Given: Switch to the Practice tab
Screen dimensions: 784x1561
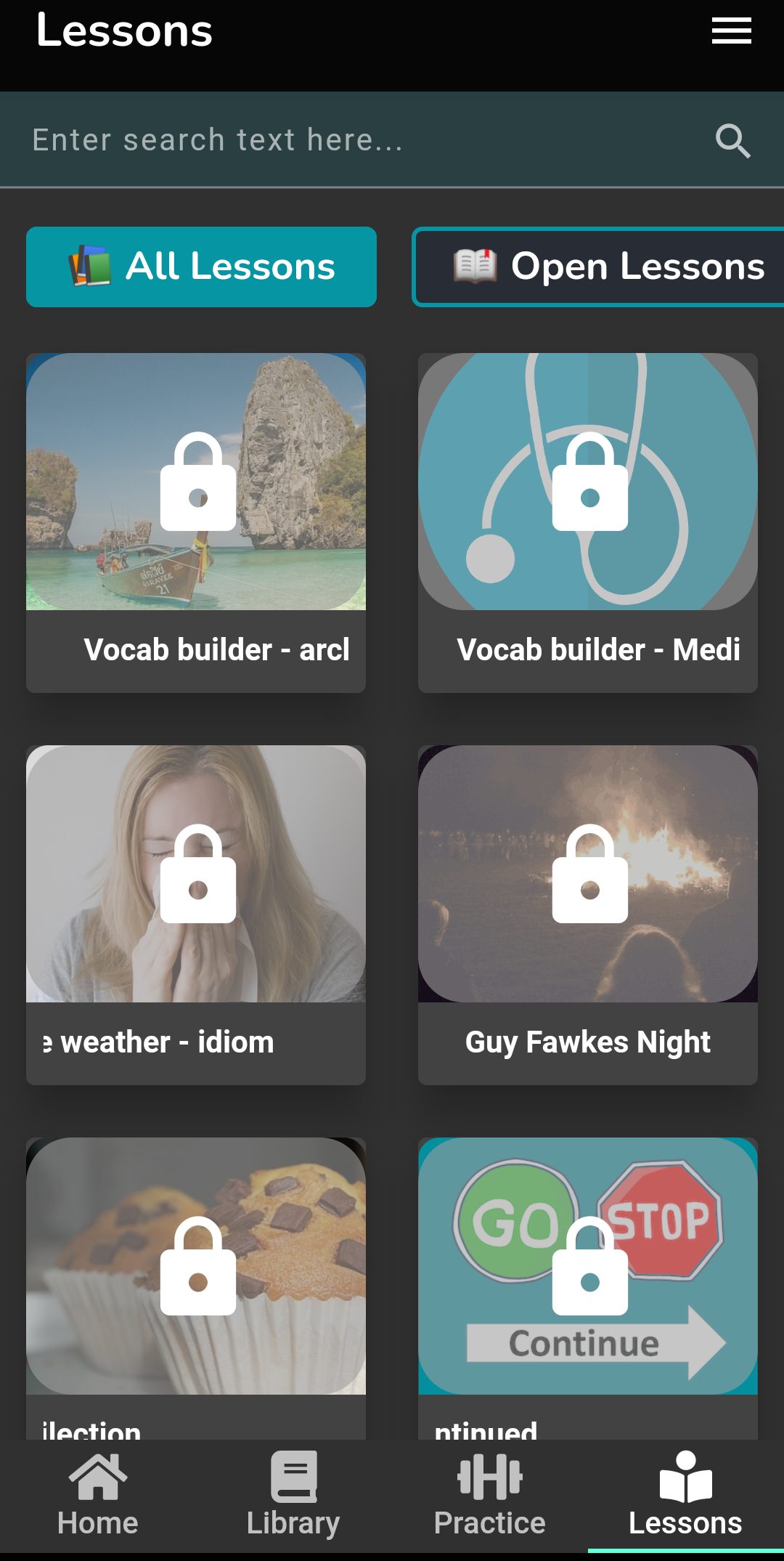Looking at the screenshot, I should 489,1496.
